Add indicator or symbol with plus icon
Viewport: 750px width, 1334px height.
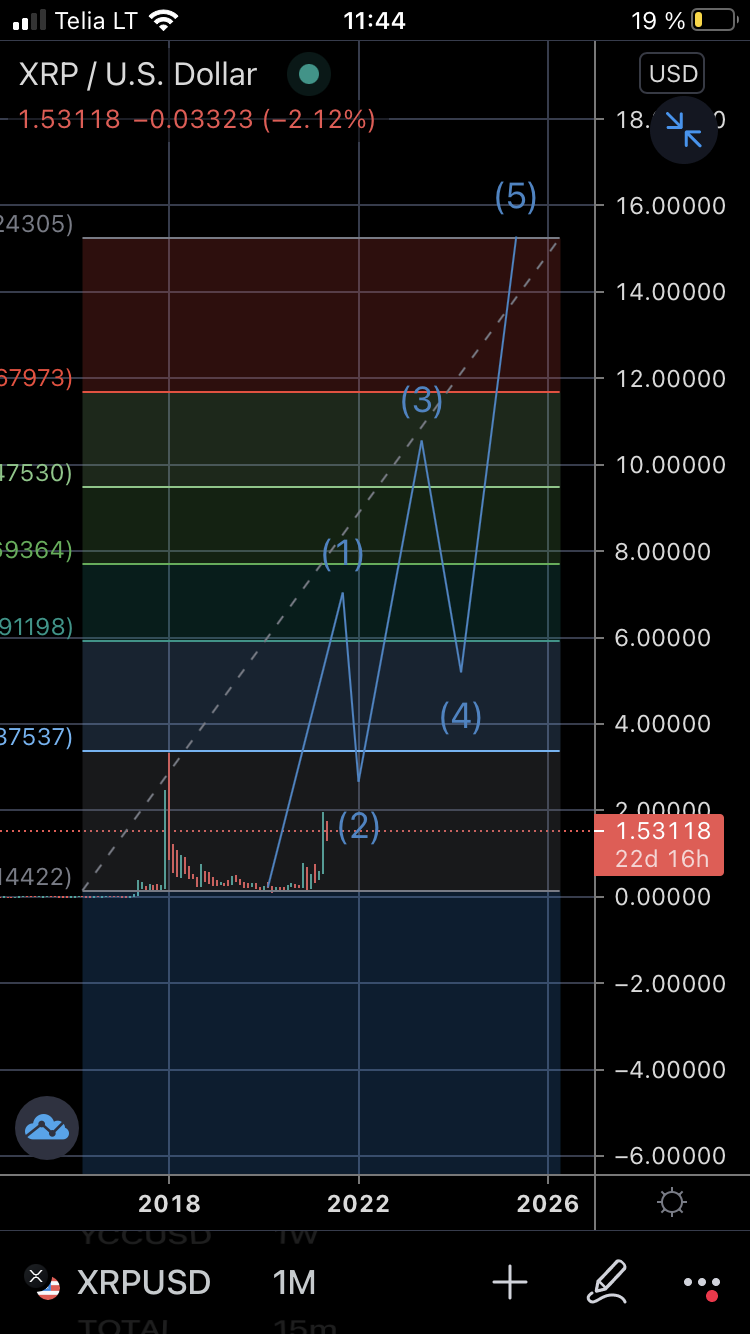[510, 1282]
